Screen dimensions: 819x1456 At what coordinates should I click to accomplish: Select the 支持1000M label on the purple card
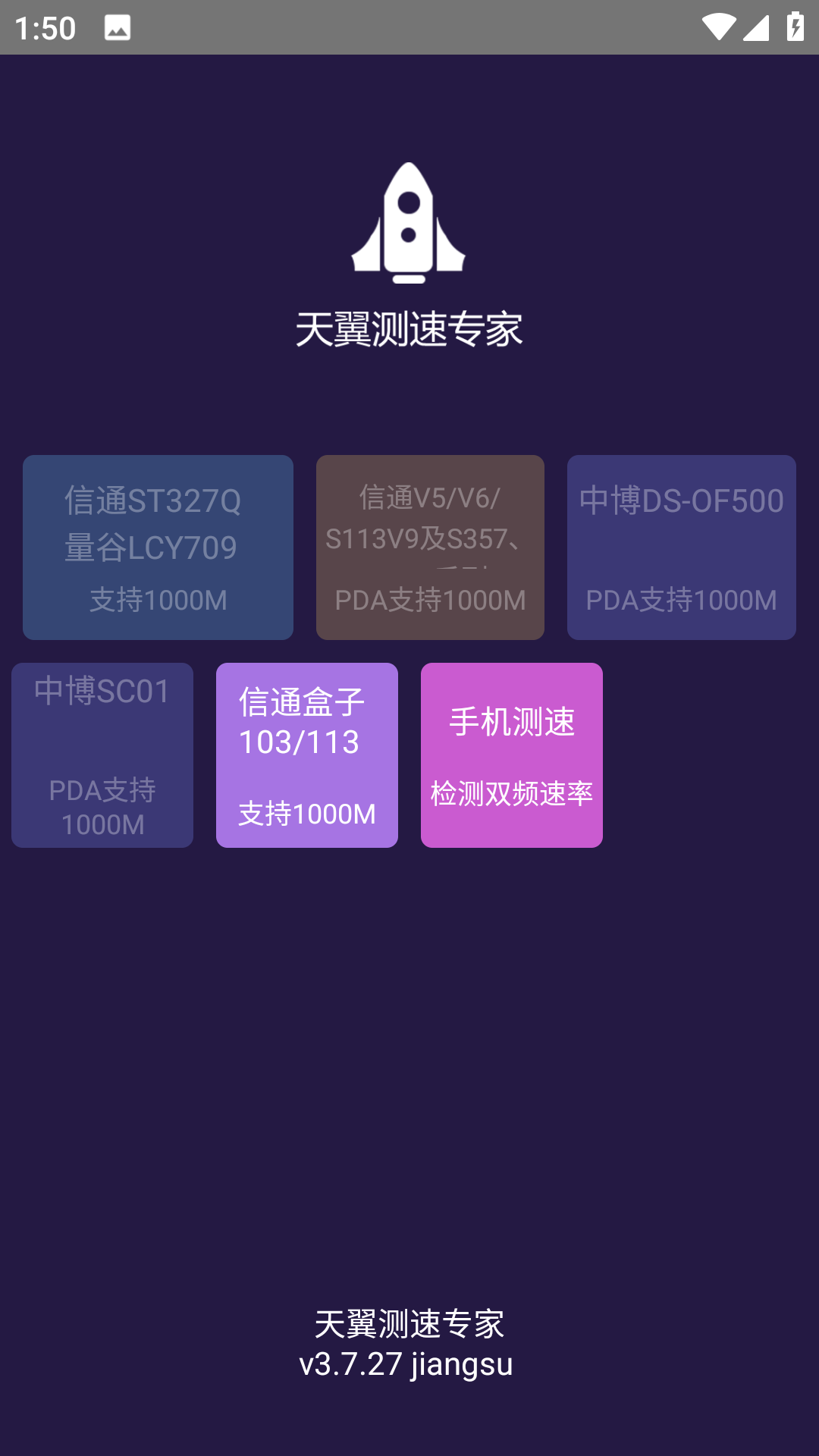point(306,813)
